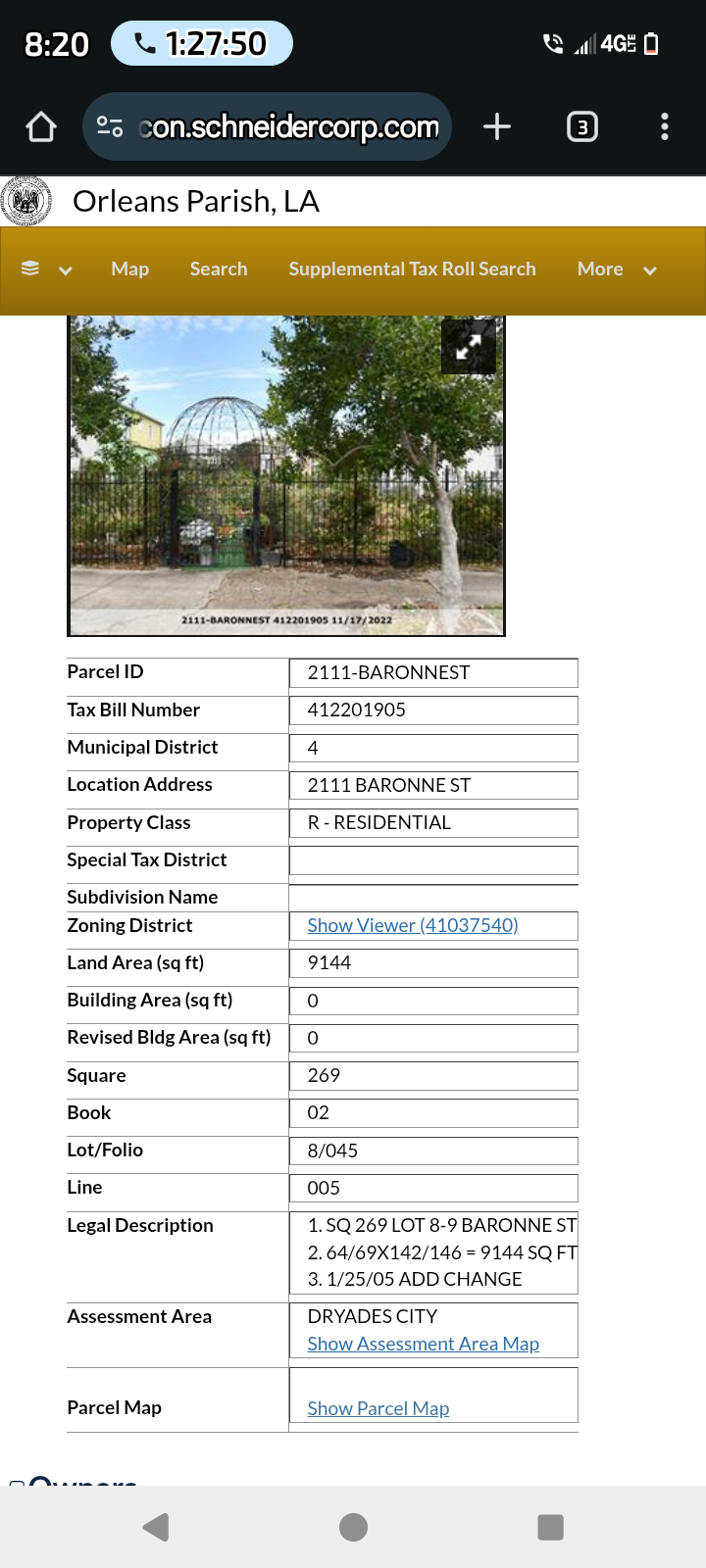
Task: Open the Show Viewer (41037540) link
Action: tap(413, 925)
